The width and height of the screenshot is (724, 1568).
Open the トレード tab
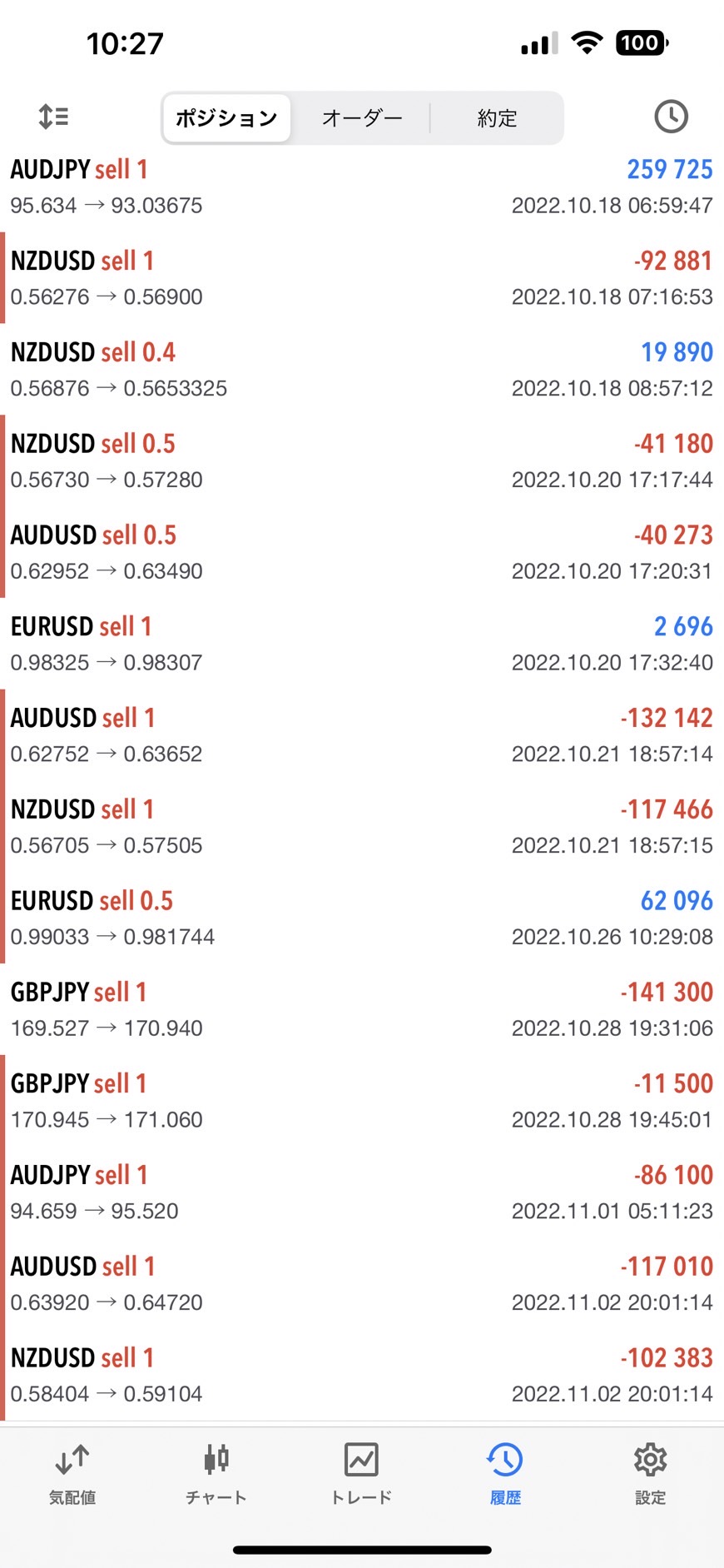tap(361, 1474)
